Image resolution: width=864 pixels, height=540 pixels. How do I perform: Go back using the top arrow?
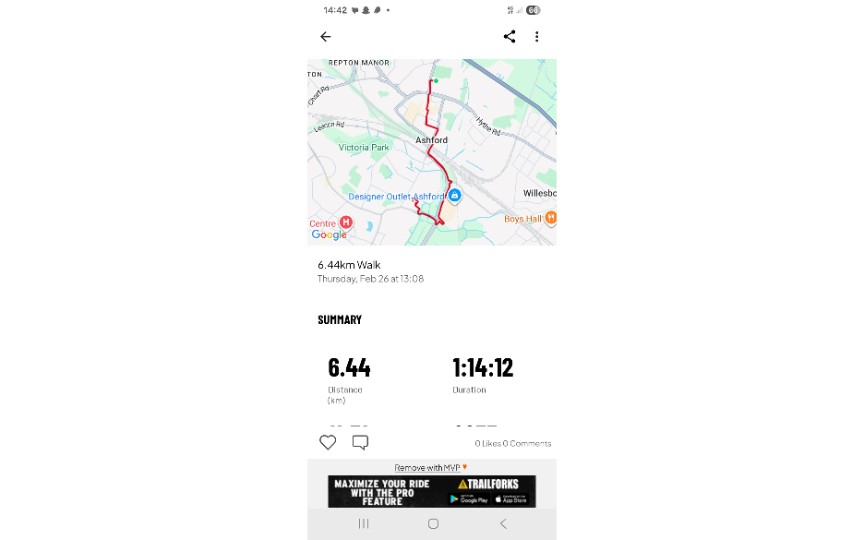(x=325, y=37)
